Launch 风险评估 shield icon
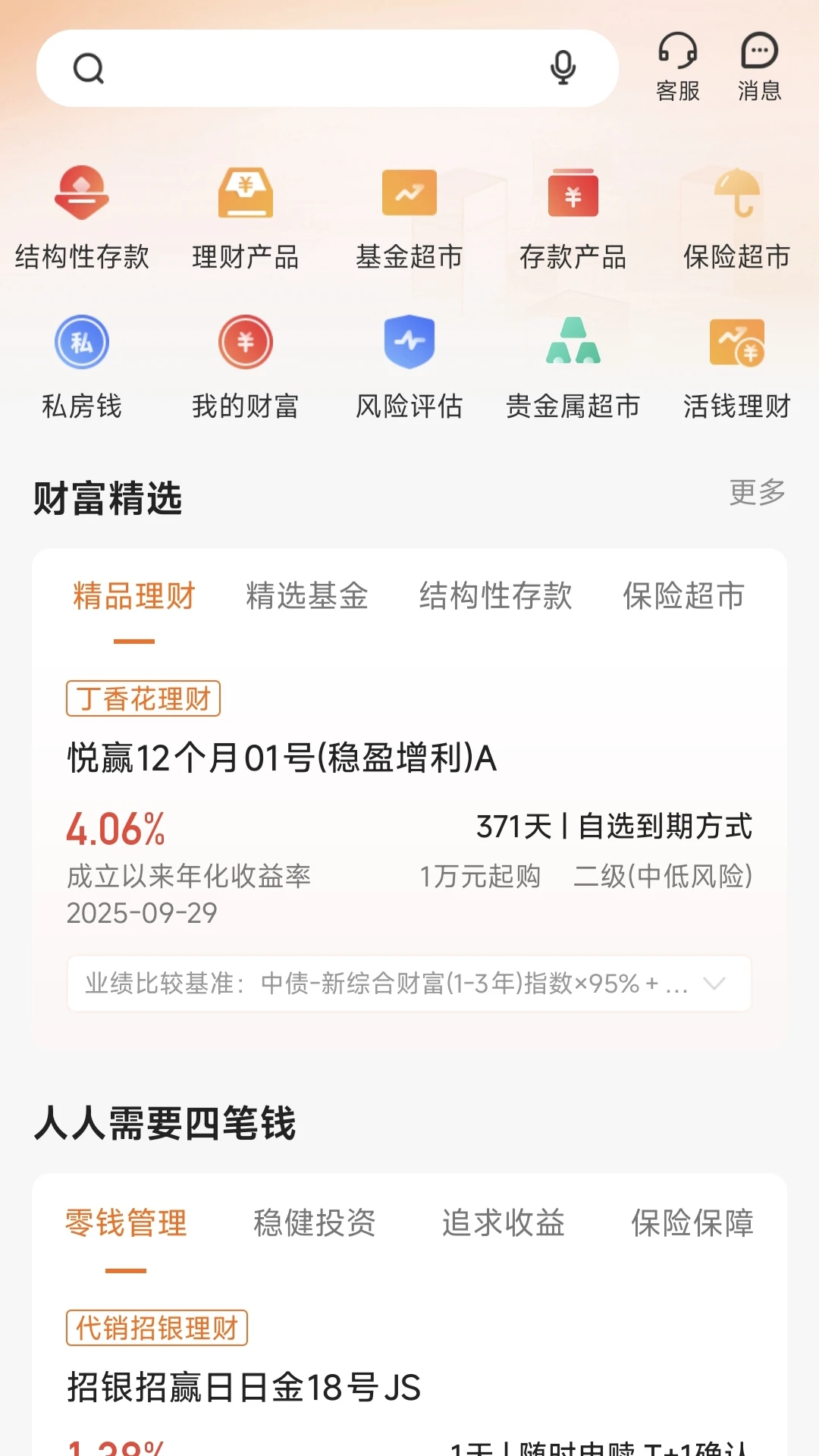The height and width of the screenshot is (1456, 819). click(409, 366)
